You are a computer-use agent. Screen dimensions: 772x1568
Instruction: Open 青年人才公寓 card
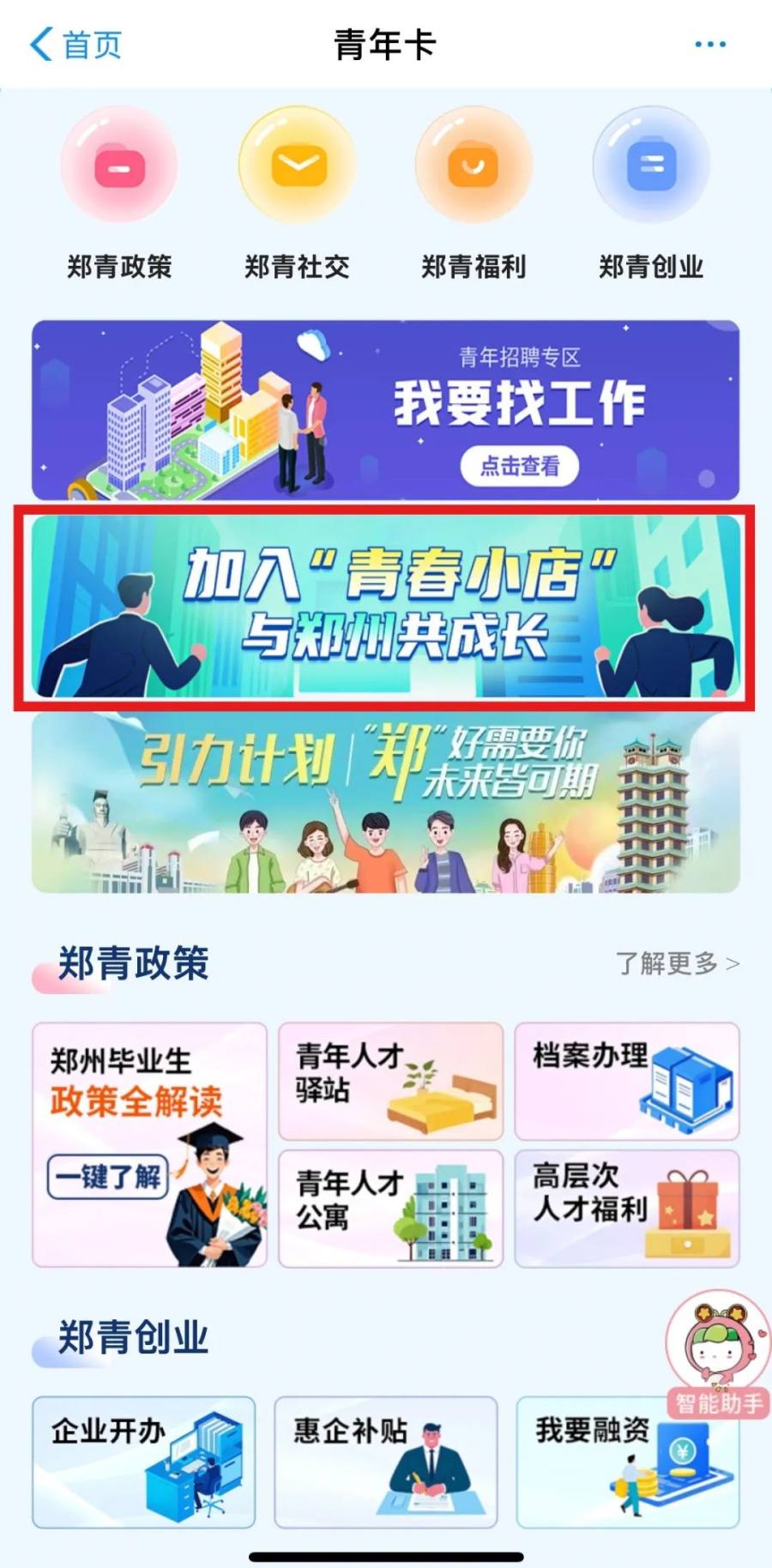(x=390, y=1209)
